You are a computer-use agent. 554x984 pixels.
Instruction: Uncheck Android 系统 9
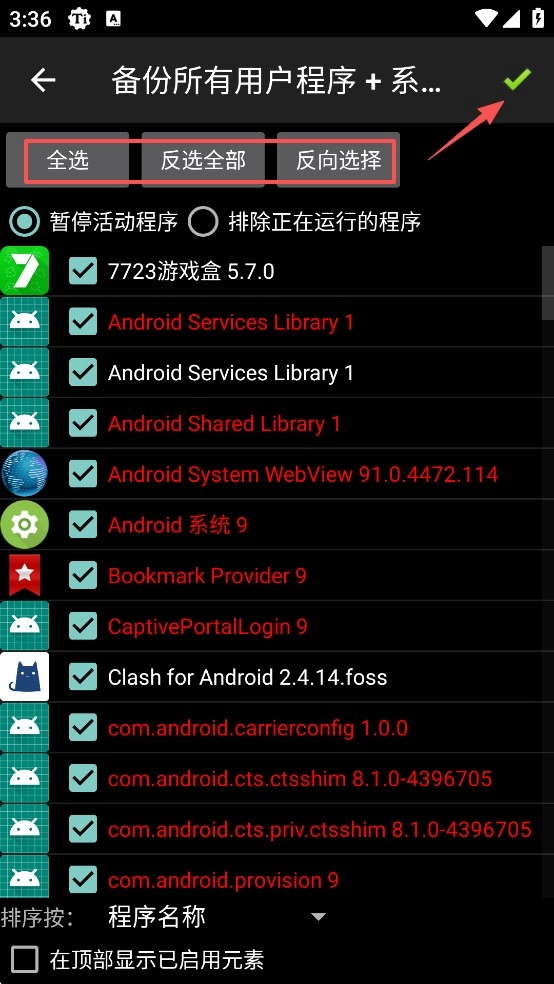pyautogui.click(x=83, y=525)
